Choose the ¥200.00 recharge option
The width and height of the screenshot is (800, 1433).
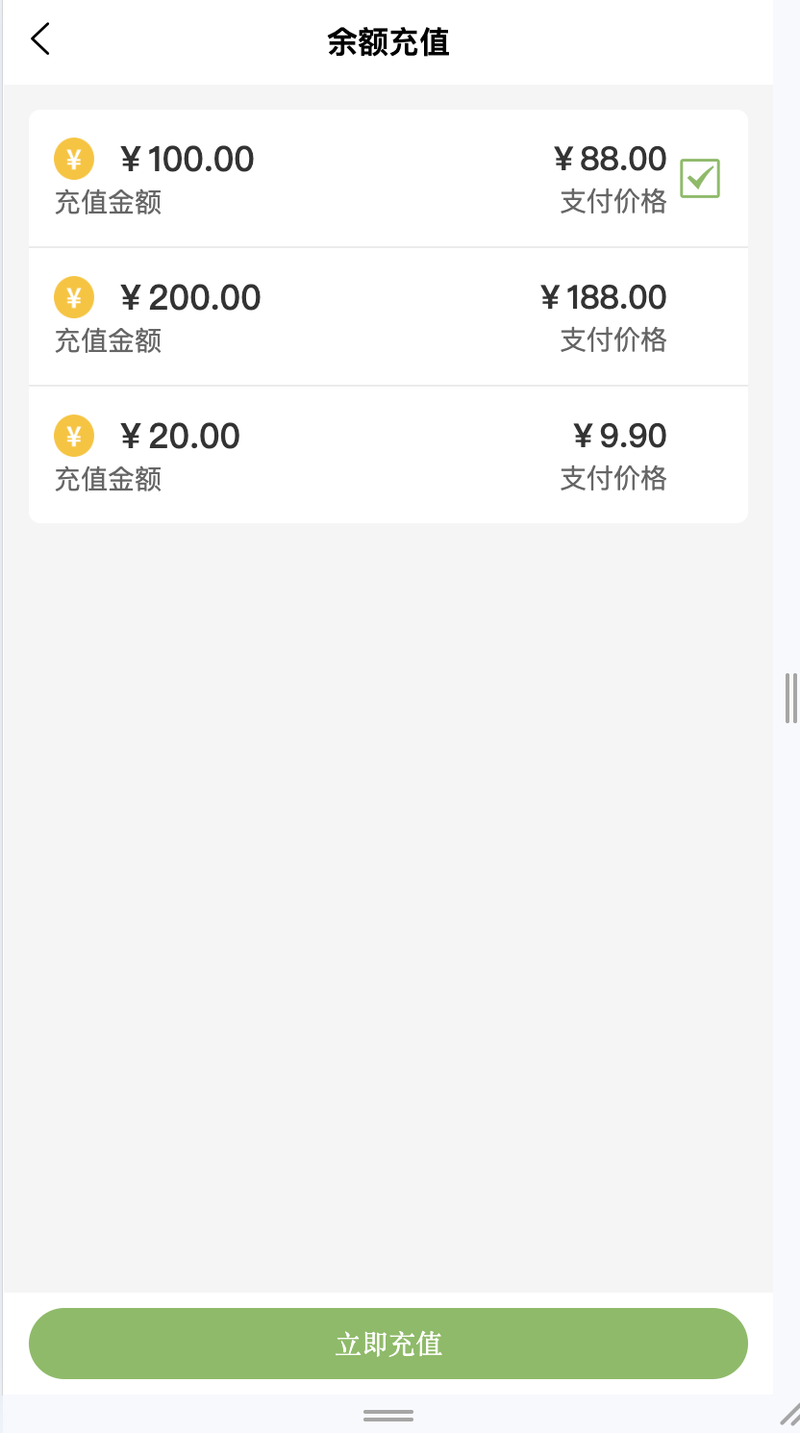click(388, 316)
